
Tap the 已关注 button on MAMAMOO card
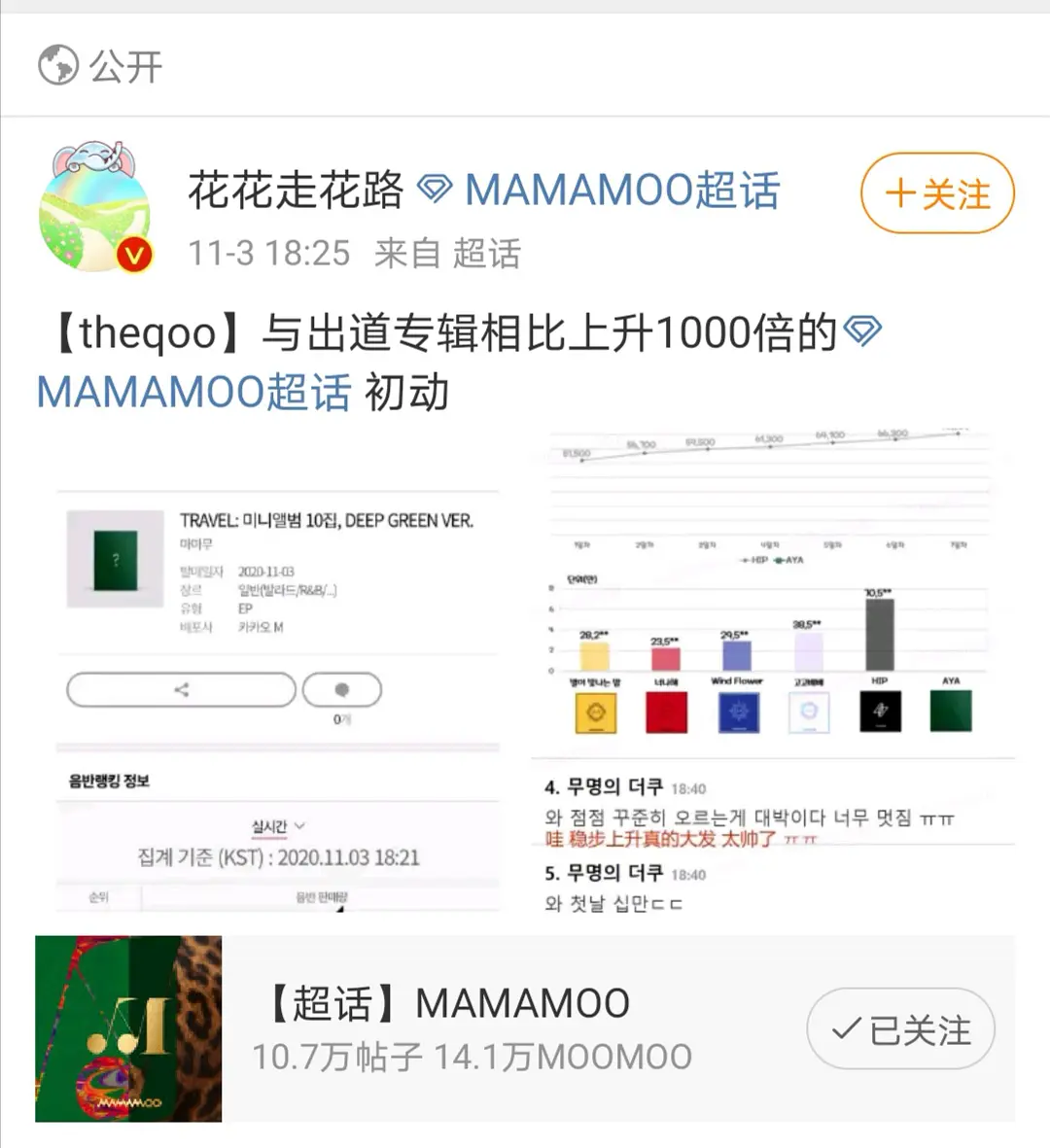point(900,1029)
